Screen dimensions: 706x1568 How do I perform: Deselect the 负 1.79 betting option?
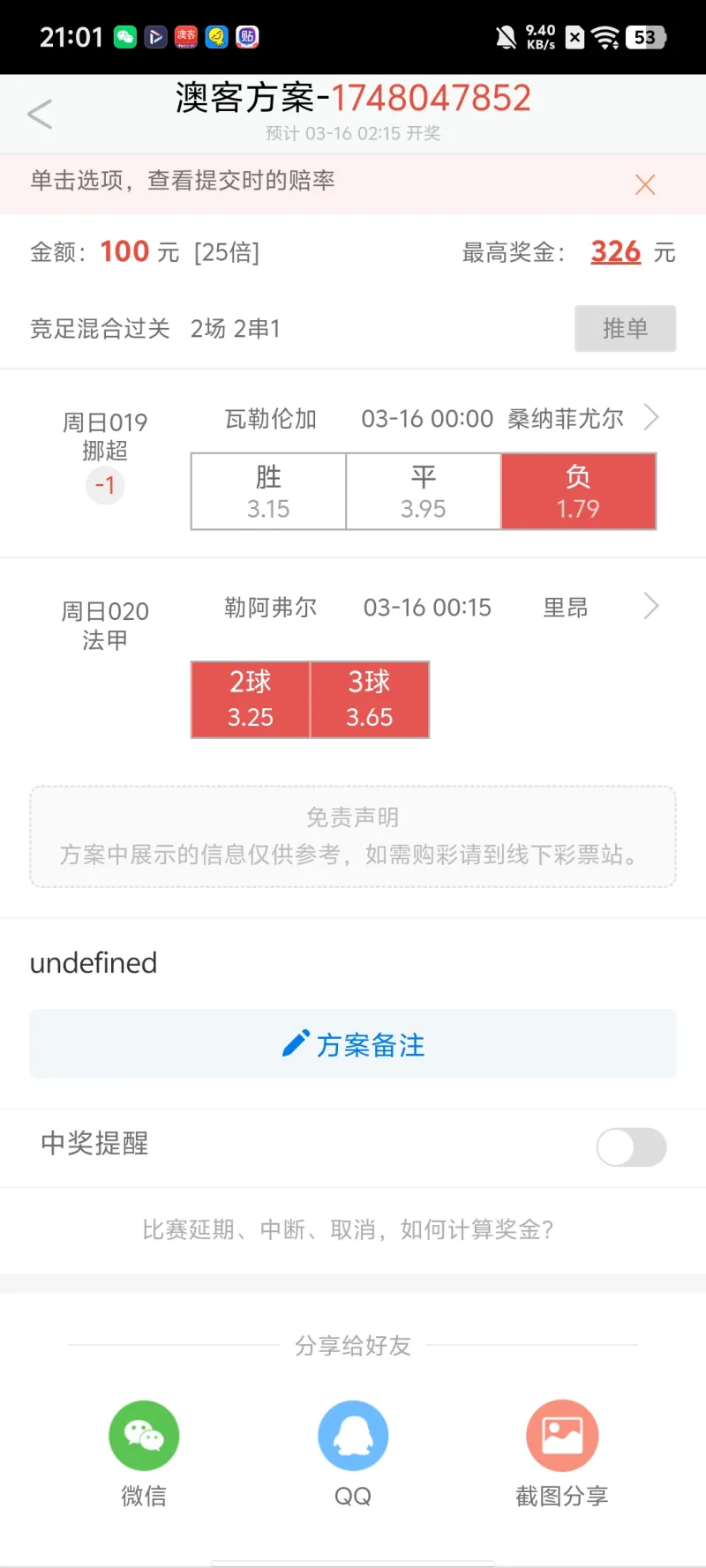pyautogui.click(x=578, y=491)
